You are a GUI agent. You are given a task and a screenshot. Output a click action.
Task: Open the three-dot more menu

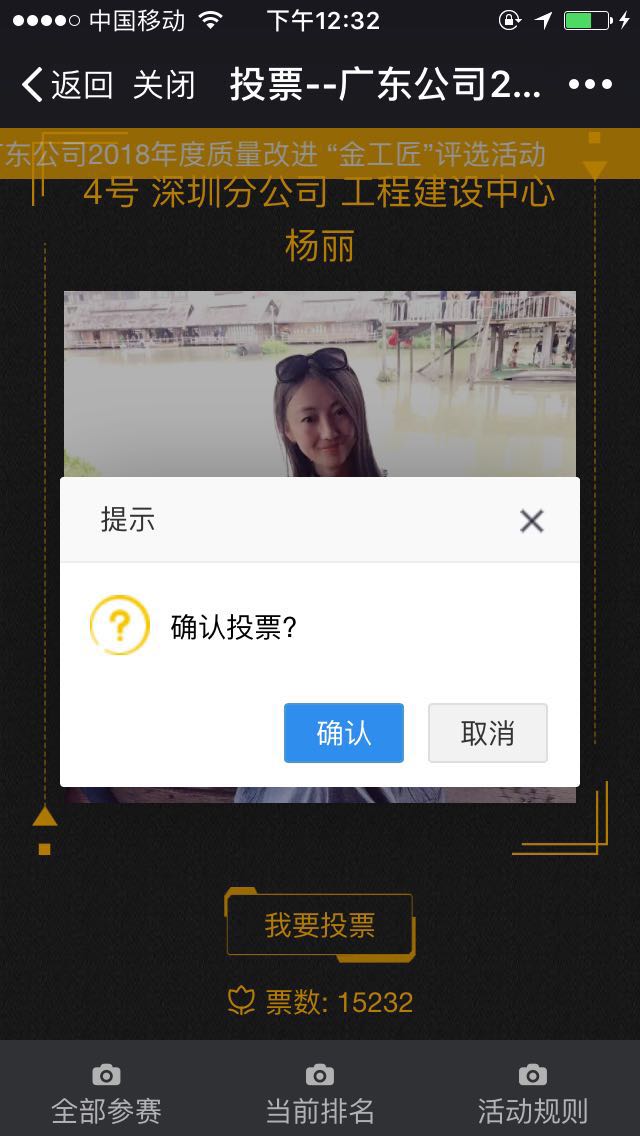pos(590,85)
